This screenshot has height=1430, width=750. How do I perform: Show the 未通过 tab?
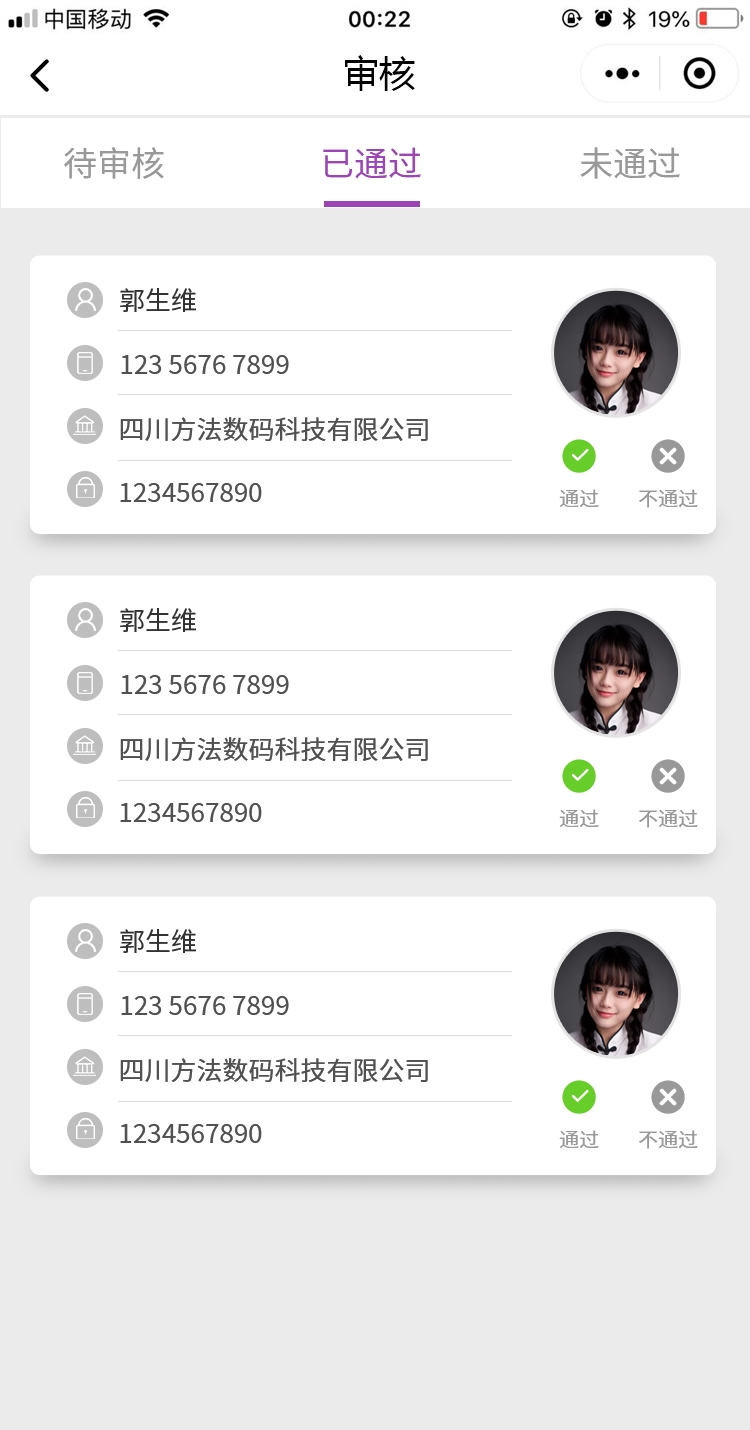[x=630, y=164]
